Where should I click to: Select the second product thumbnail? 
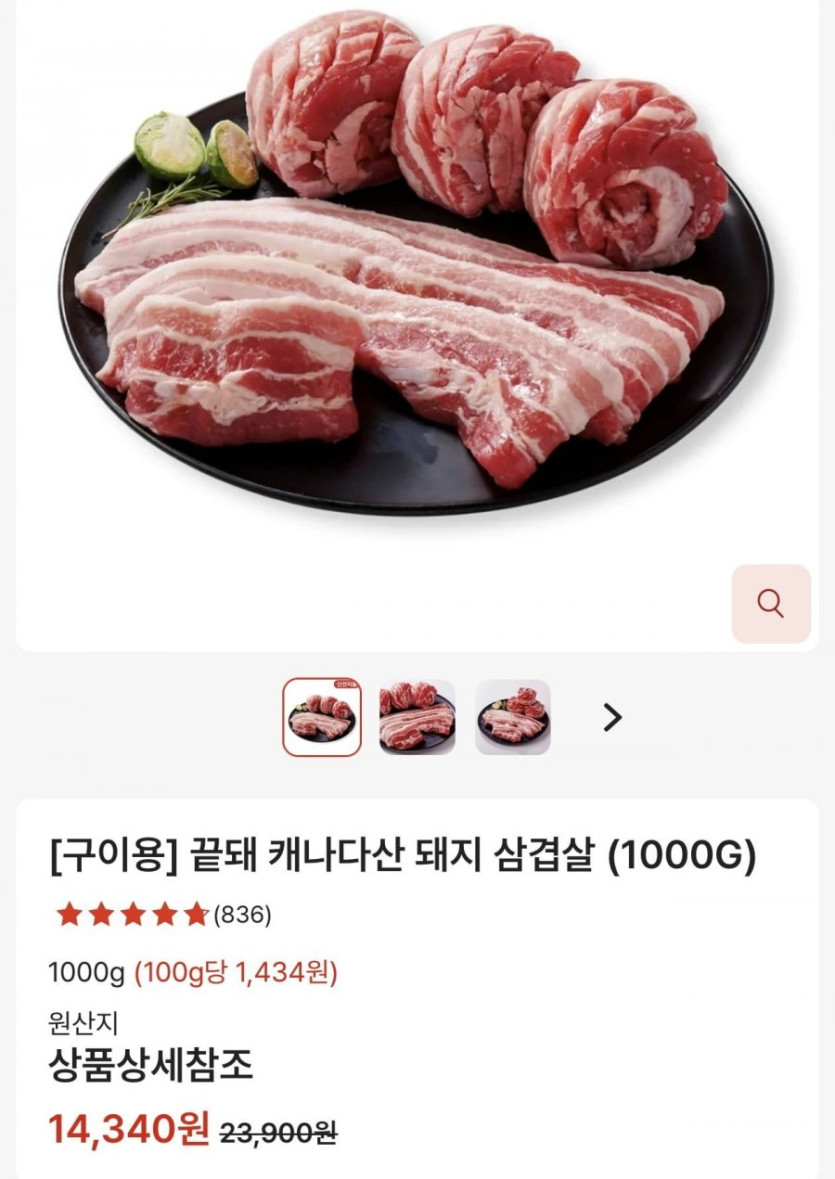(417, 717)
